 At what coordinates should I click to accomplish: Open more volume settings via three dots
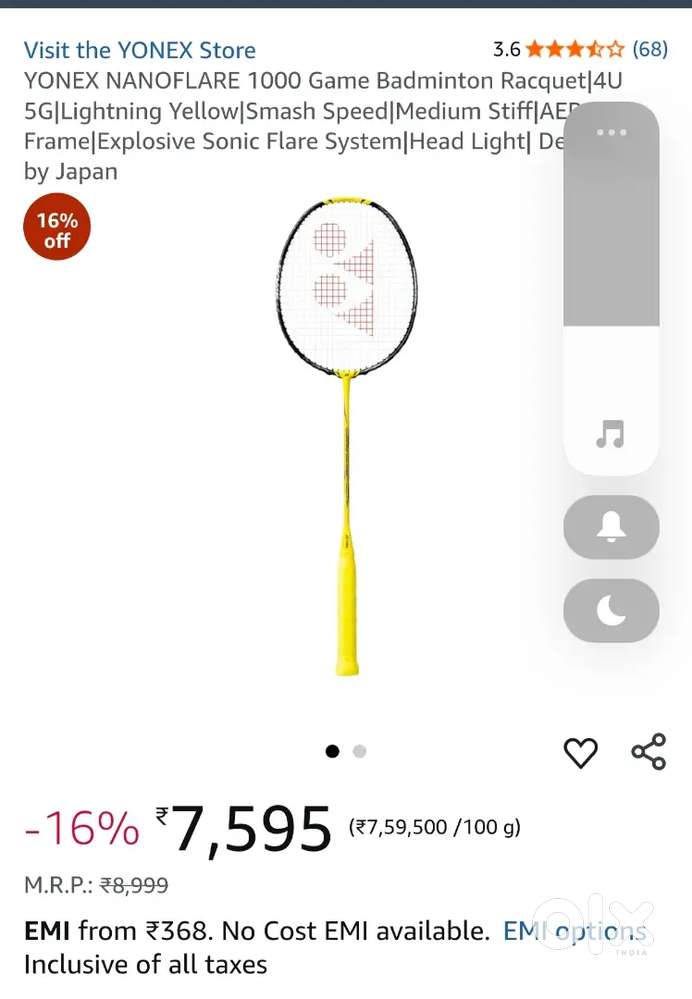pyautogui.click(x=611, y=133)
